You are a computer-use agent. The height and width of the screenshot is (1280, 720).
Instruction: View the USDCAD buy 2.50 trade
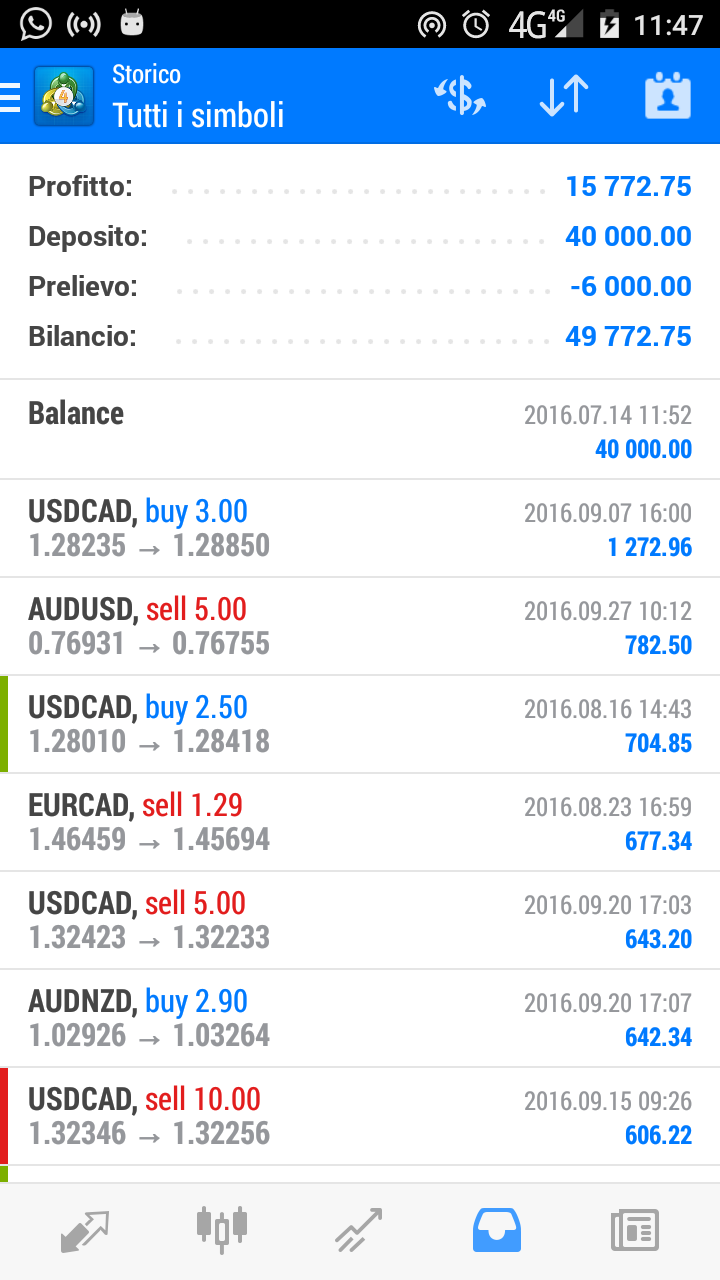coord(360,724)
